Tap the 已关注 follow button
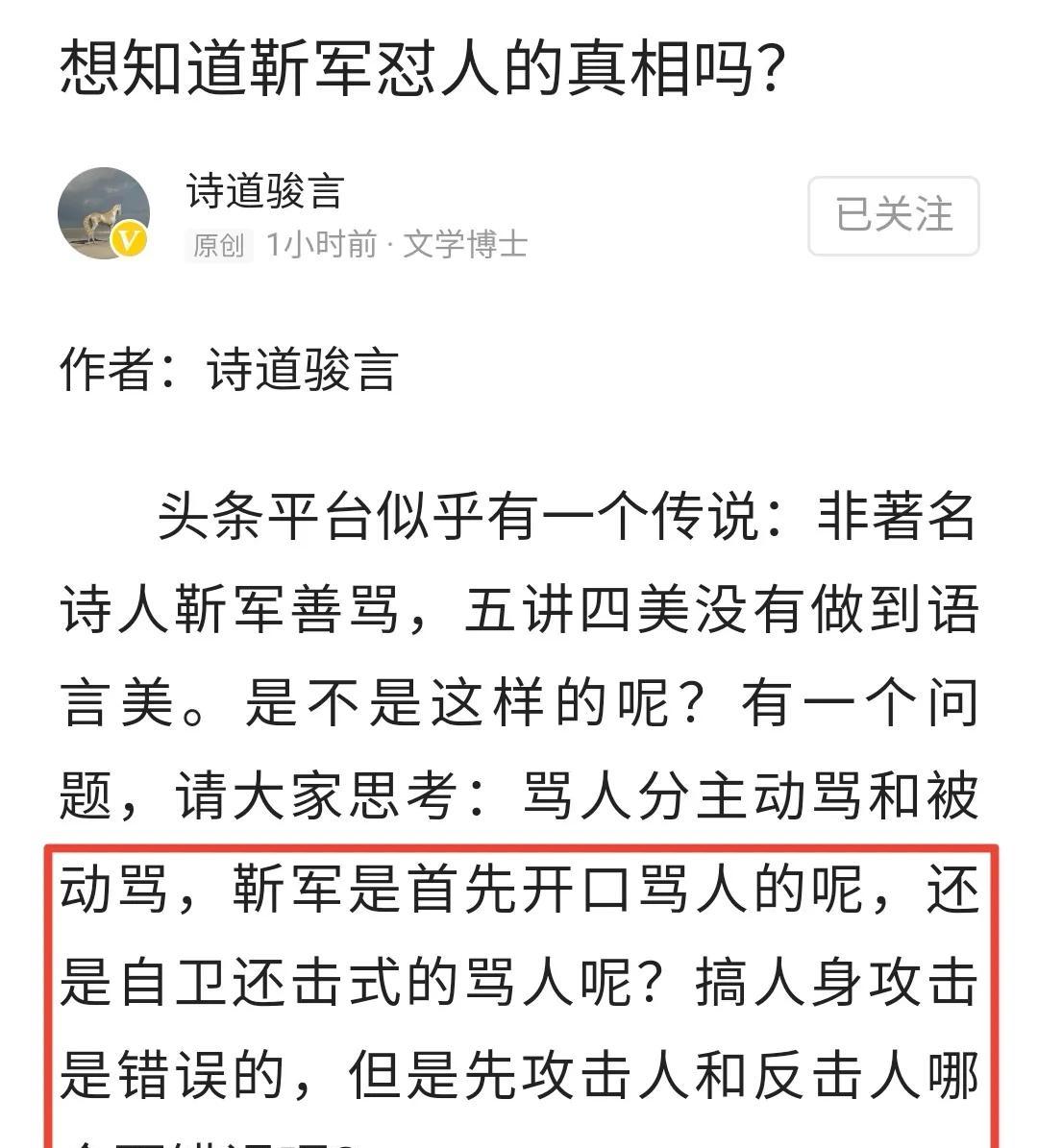Image resolution: width=1038 pixels, height=1148 pixels. click(x=893, y=215)
